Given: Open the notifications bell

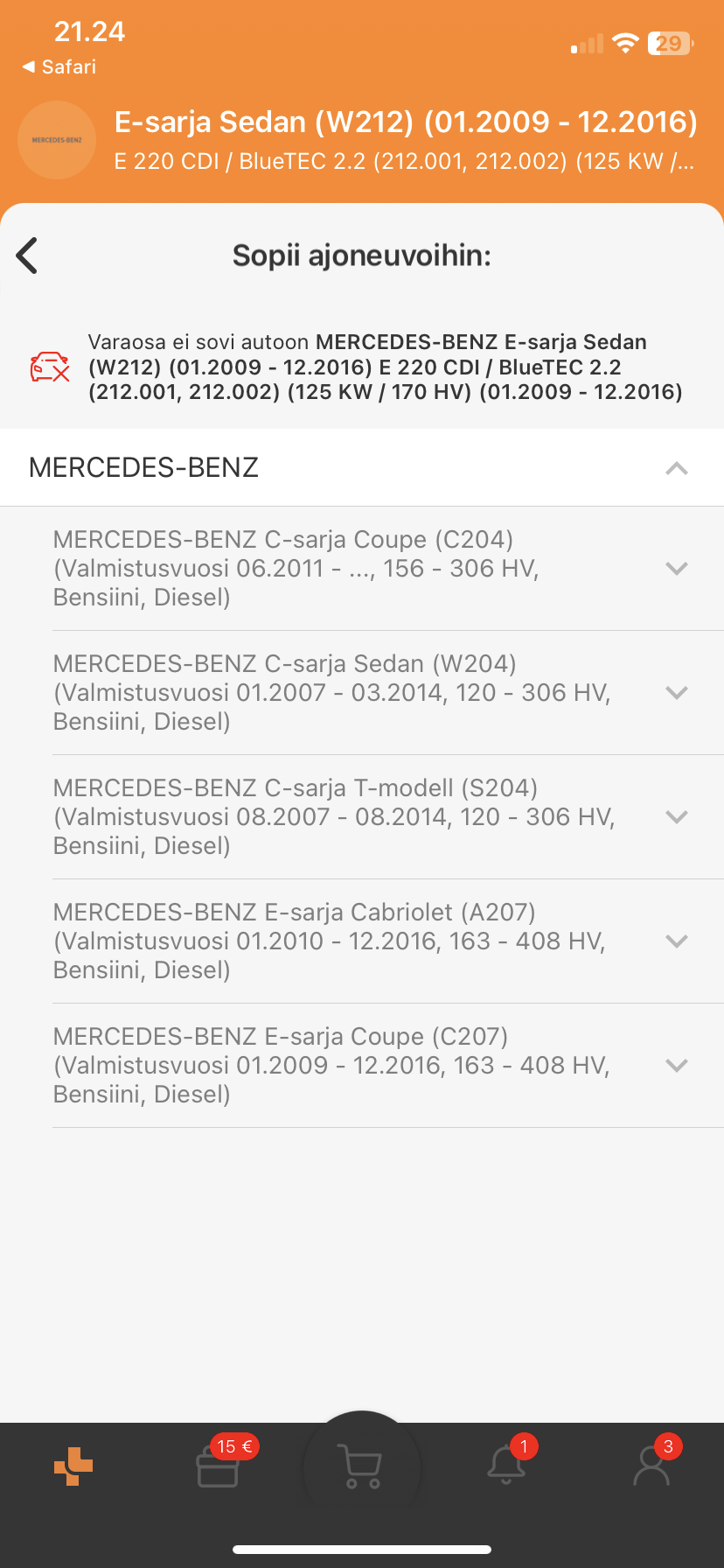Looking at the screenshot, I should pos(506,1466).
